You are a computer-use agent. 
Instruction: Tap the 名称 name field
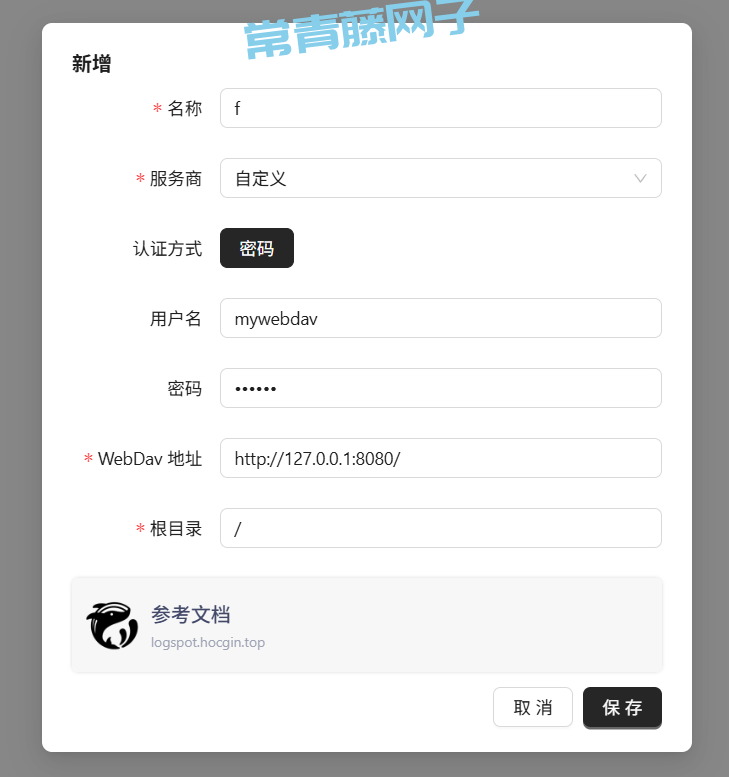[440, 108]
